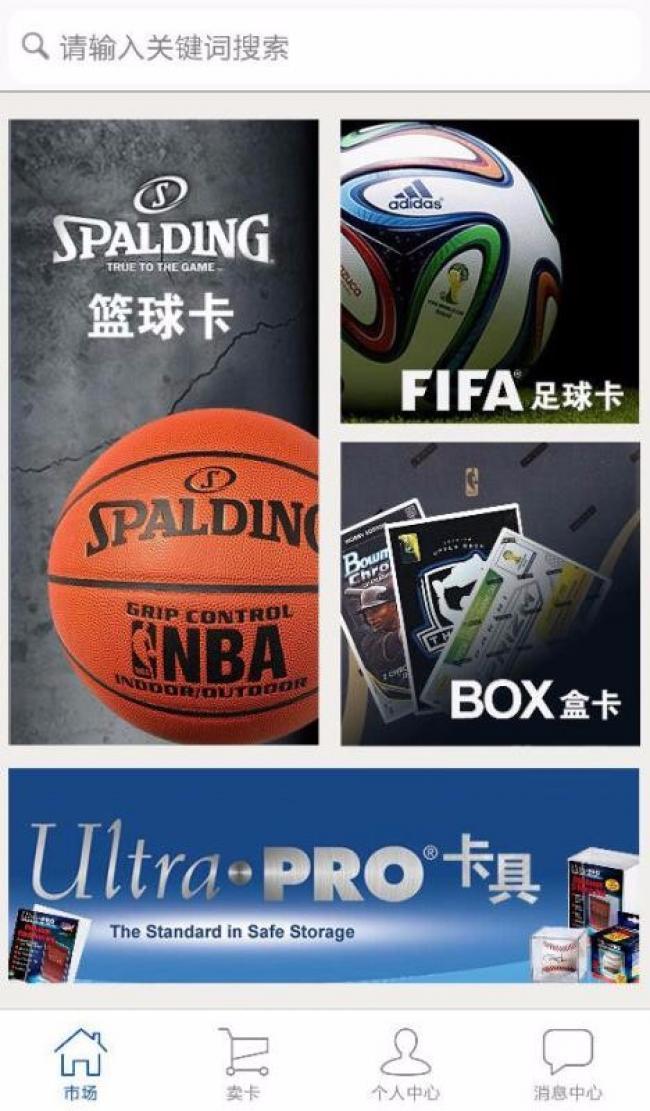Open the Spalding 篮球卡 basketball cards tile
The height and width of the screenshot is (1111, 650).
164,432
